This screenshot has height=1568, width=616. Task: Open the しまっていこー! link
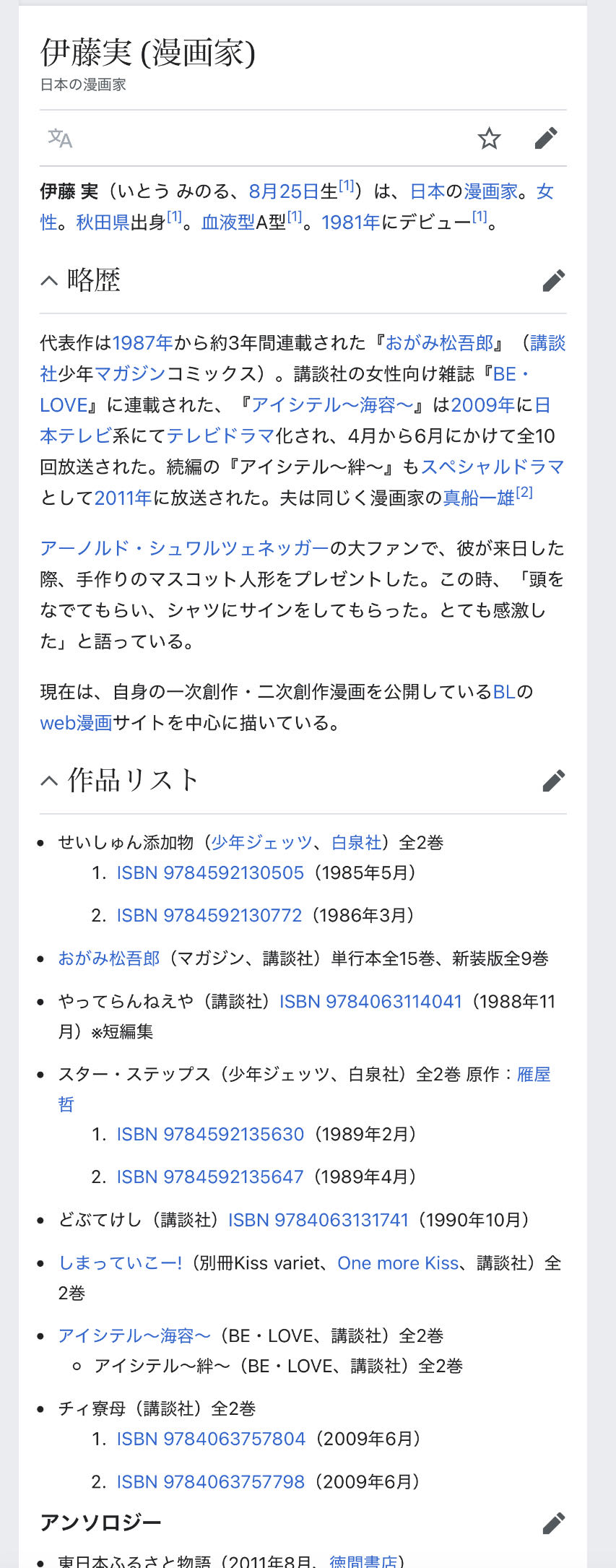(121, 1263)
